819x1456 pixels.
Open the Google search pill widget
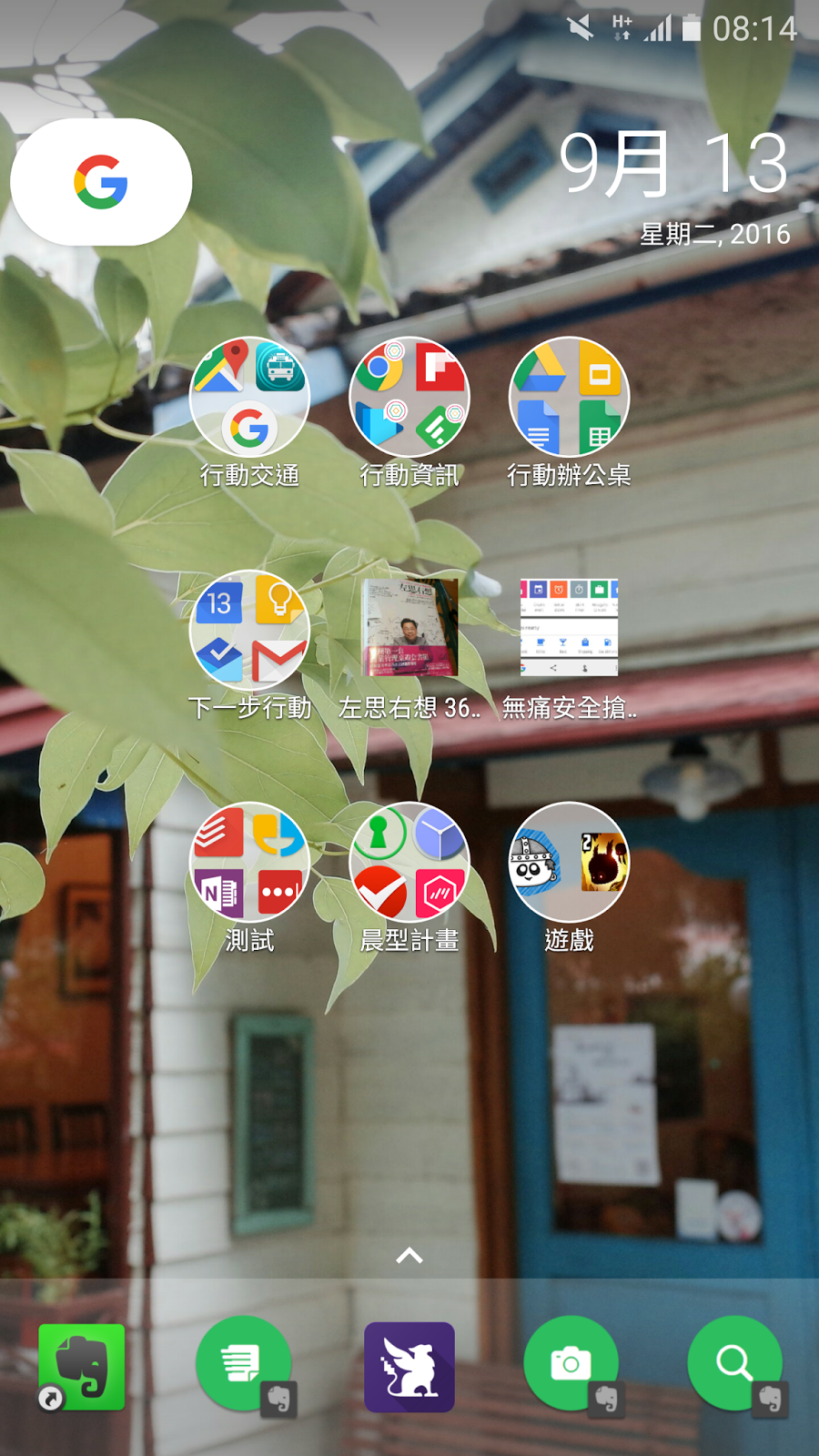coord(101,182)
